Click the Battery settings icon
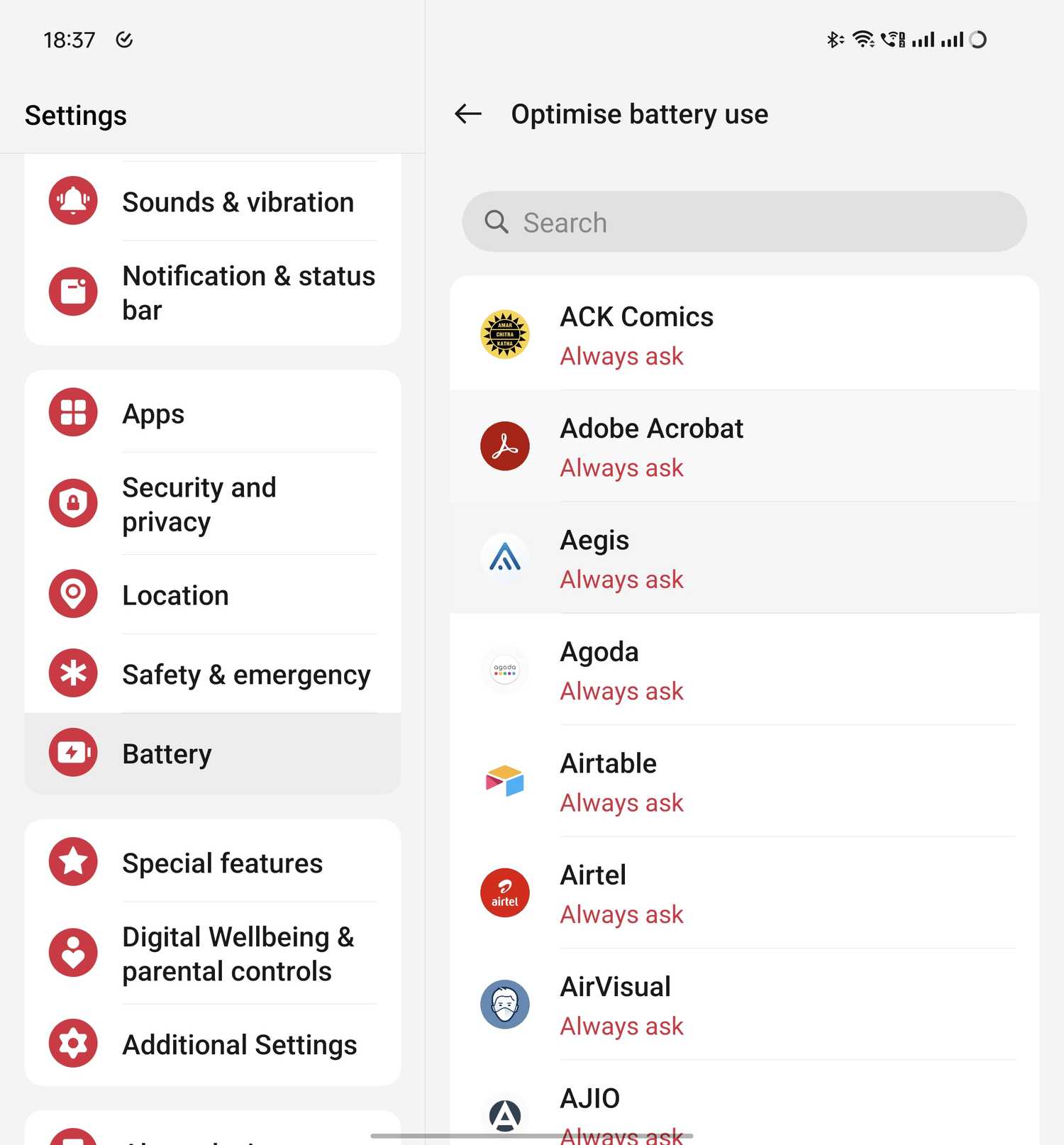 (72, 753)
